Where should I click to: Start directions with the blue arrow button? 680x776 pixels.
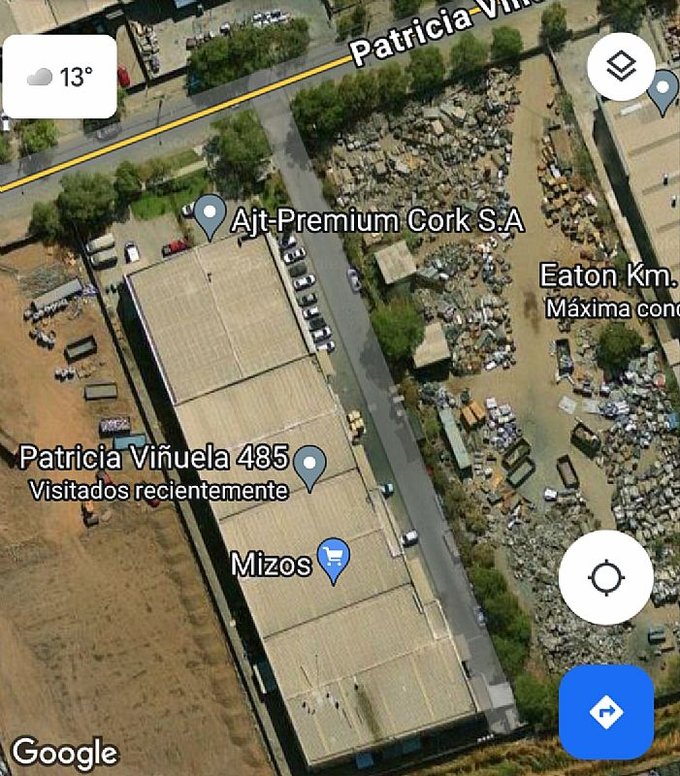[x=606, y=712]
